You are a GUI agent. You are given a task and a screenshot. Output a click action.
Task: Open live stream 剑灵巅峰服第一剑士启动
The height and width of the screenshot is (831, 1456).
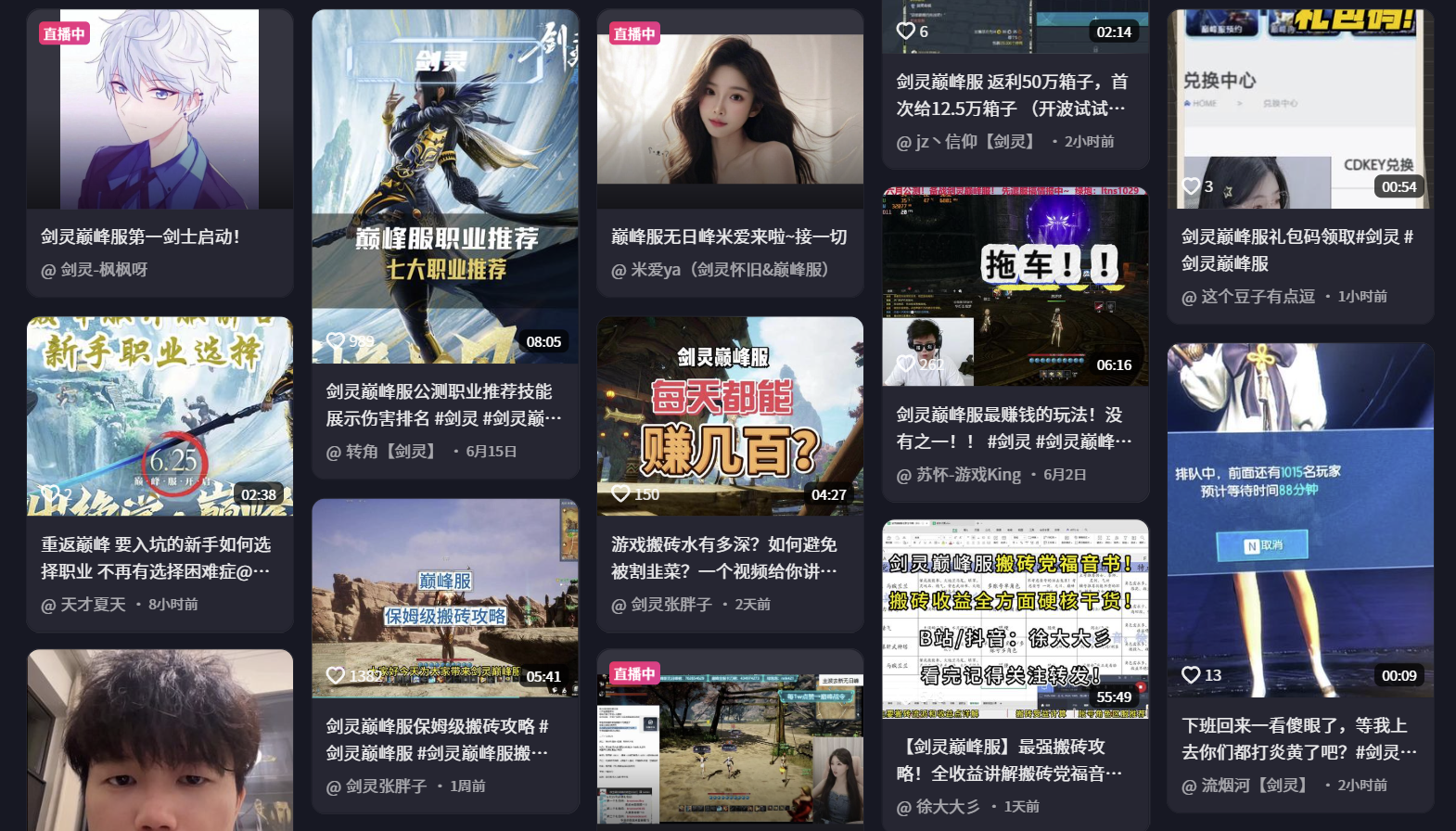(x=160, y=109)
